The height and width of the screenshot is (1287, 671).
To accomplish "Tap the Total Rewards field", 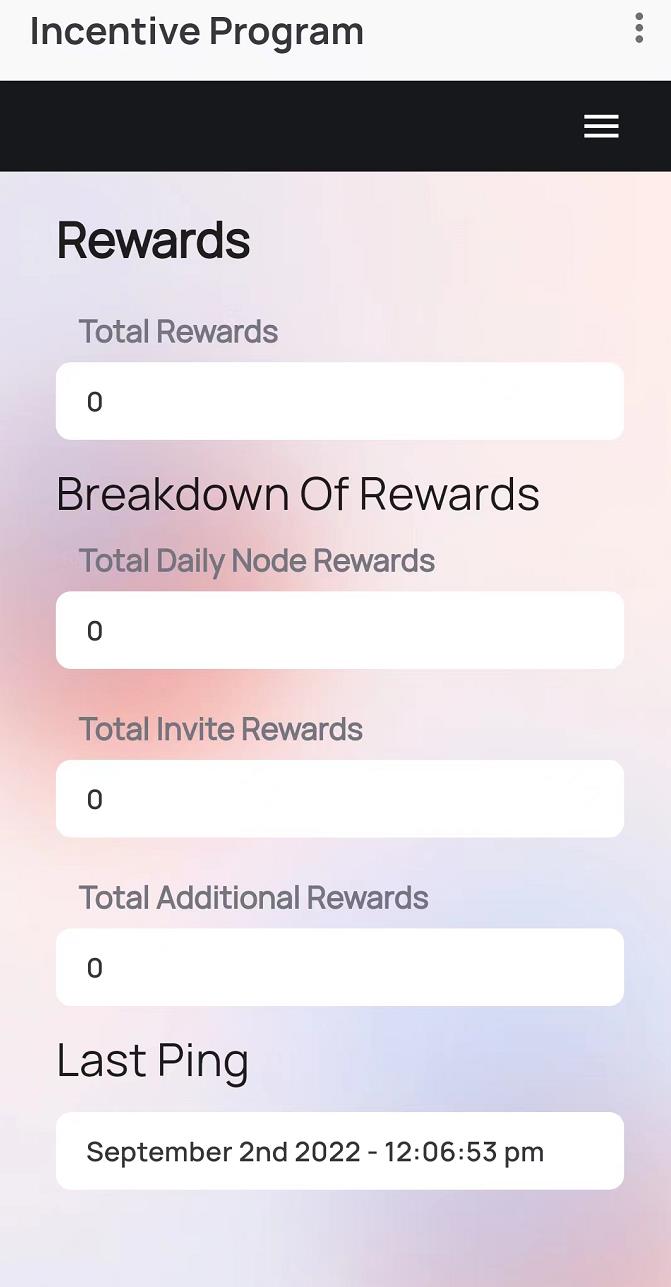I will pos(340,401).
